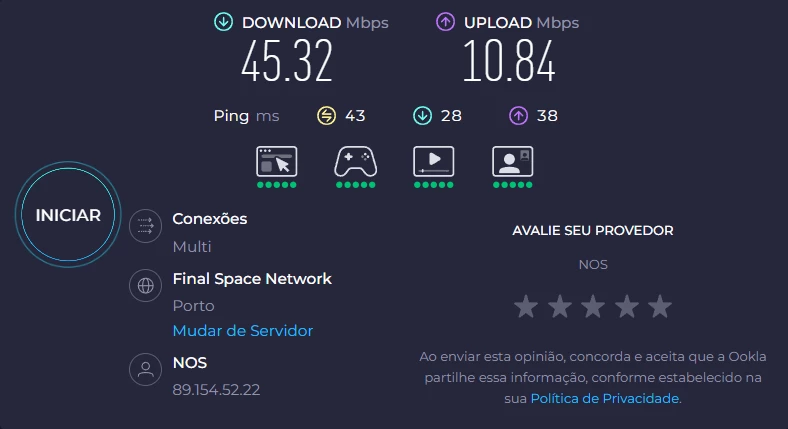Open the video conferencing performance icon

[x=512, y=162]
